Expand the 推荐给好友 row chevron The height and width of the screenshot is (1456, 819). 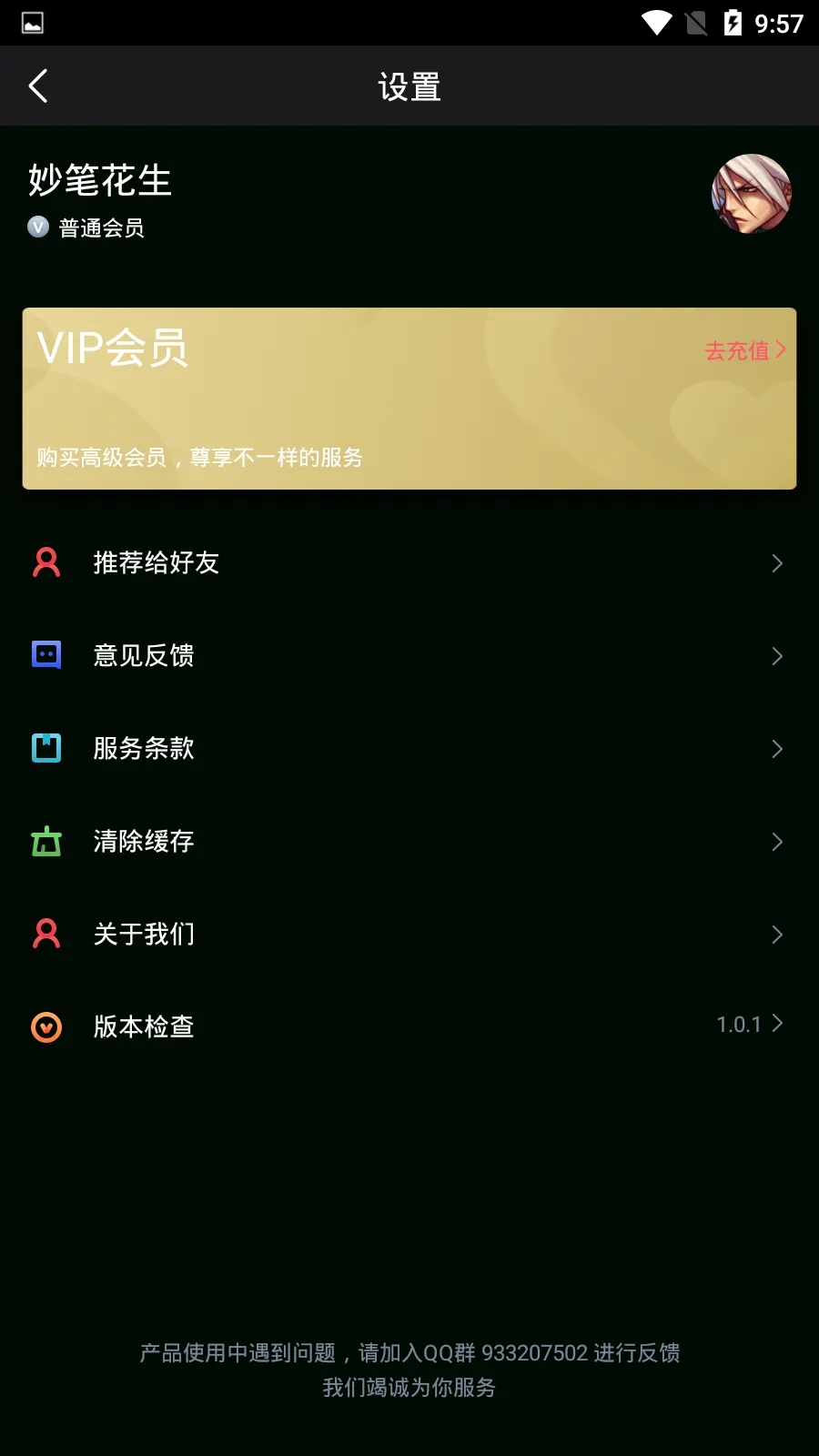pyautogui.click(x=778, y=562)
